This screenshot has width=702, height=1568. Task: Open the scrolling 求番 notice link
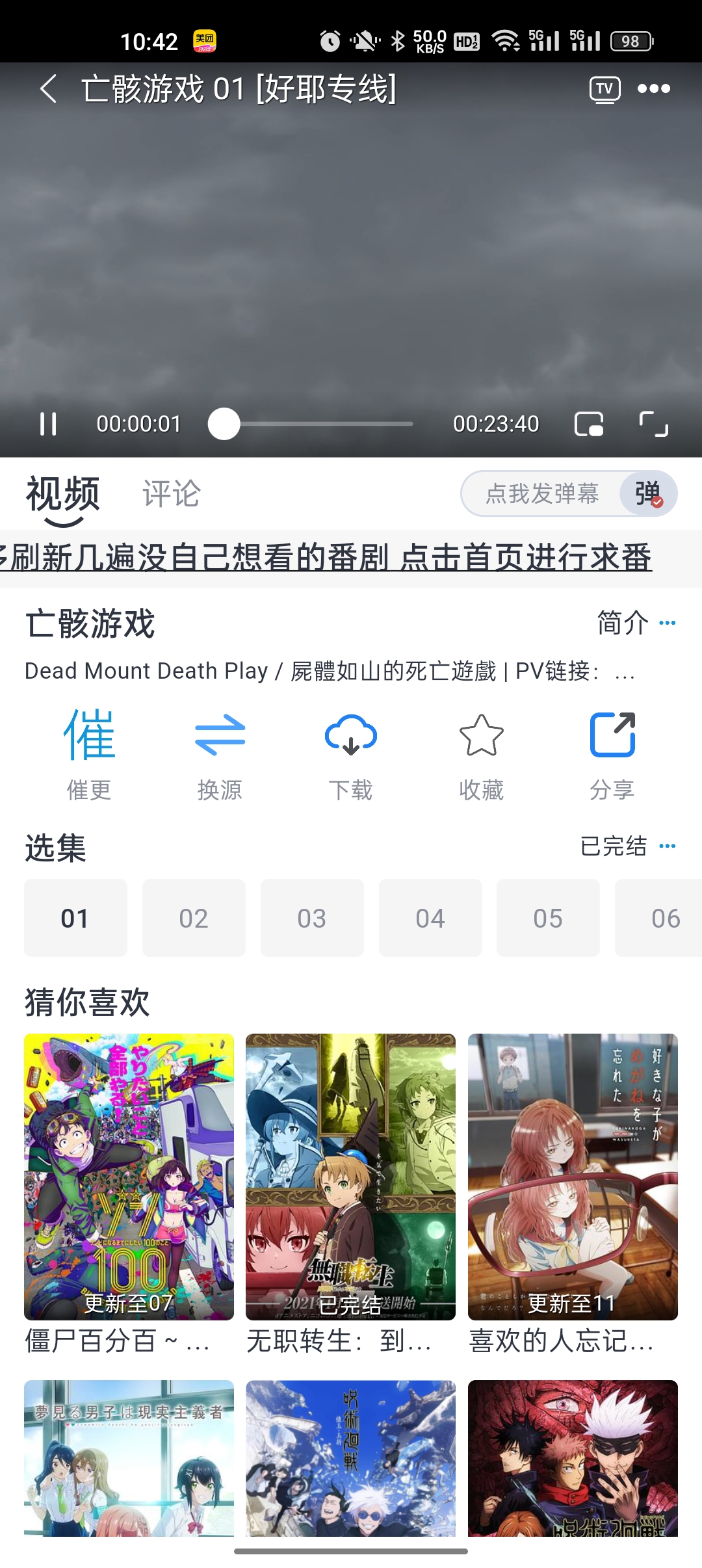[326, 558]
